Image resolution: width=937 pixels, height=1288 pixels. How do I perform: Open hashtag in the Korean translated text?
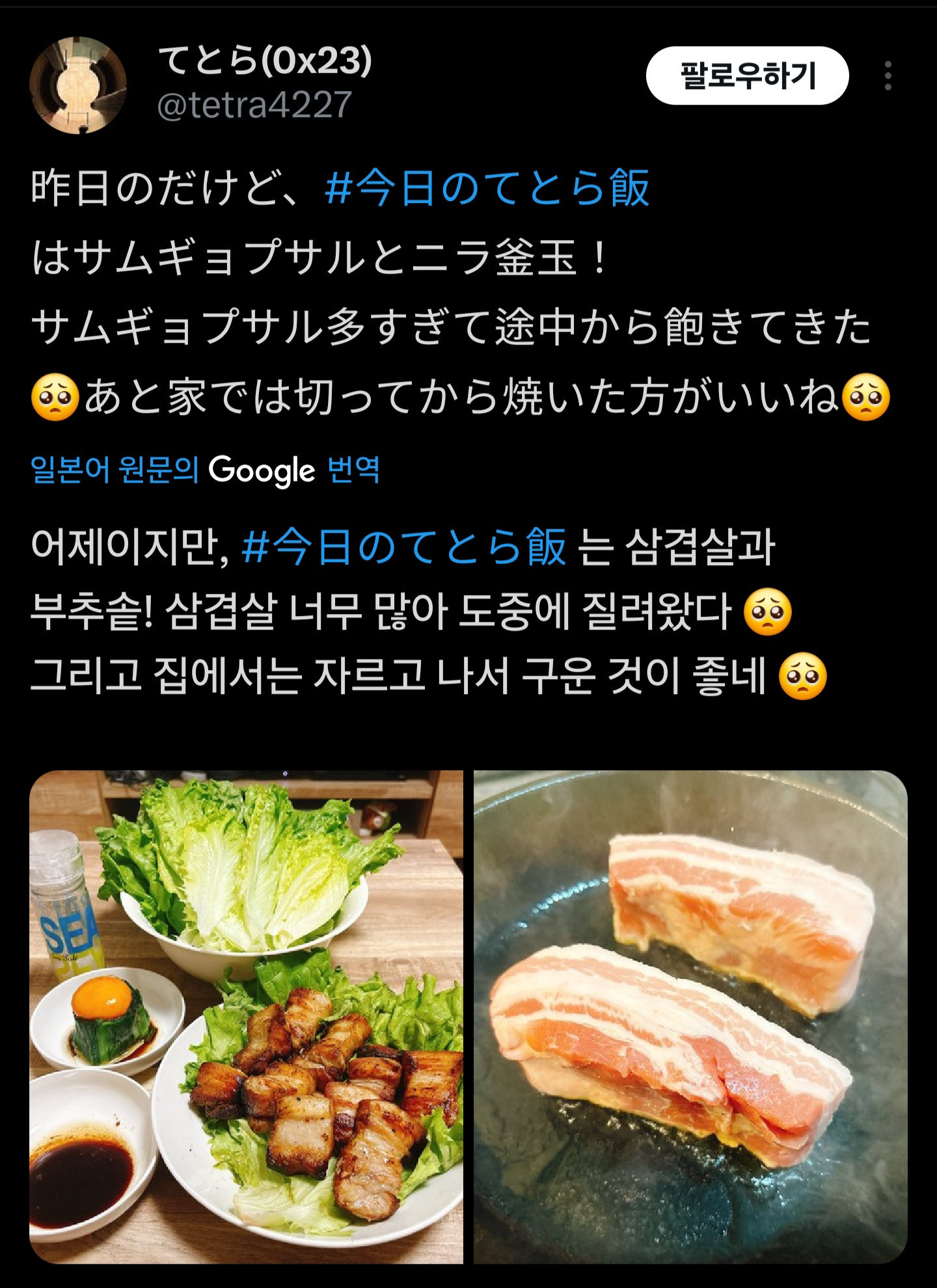[403, 547]
